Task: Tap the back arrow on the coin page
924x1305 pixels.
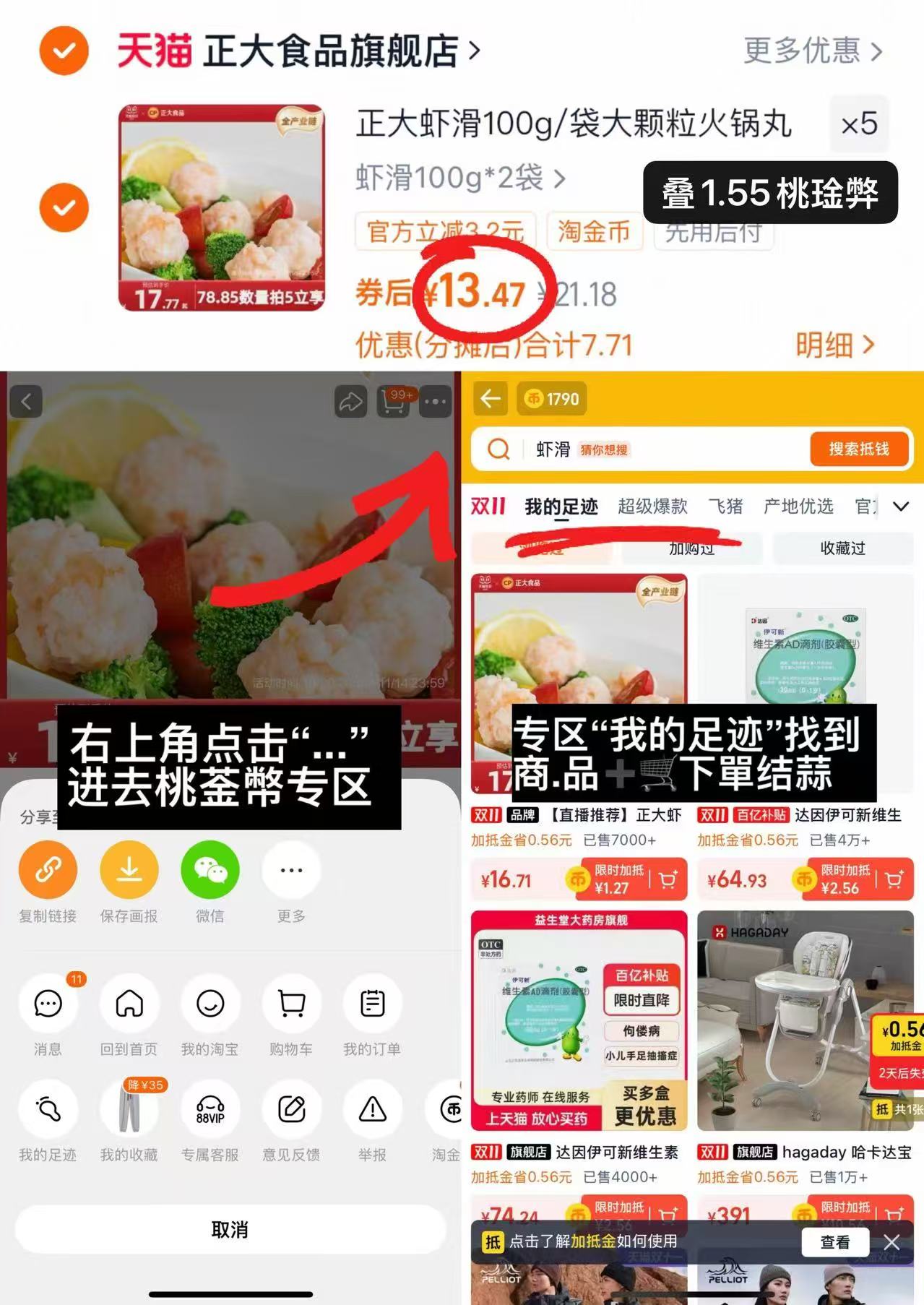Action: (x=492, y=399)
